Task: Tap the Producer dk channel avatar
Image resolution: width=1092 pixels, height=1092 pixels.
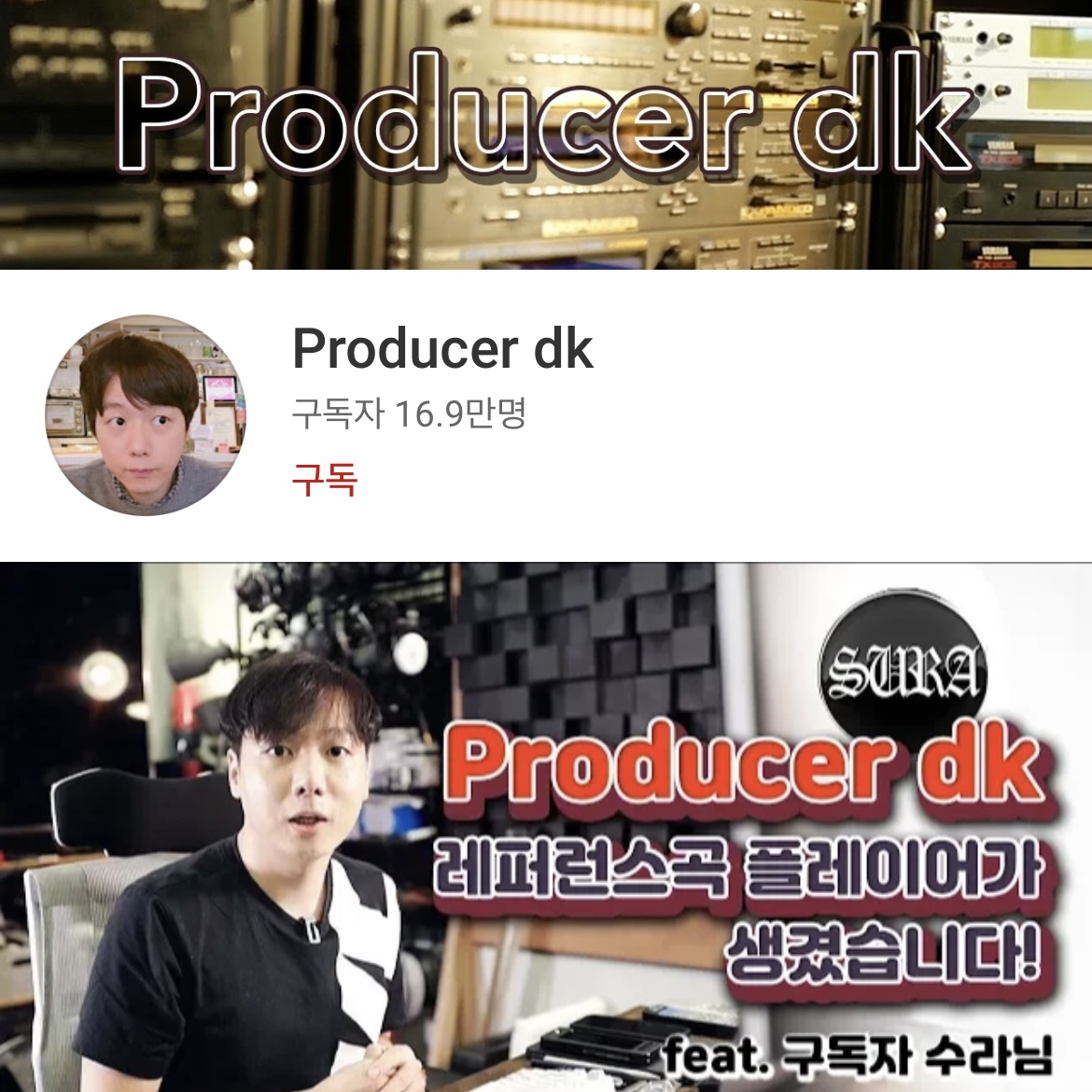Action: [x=146, y=415]
